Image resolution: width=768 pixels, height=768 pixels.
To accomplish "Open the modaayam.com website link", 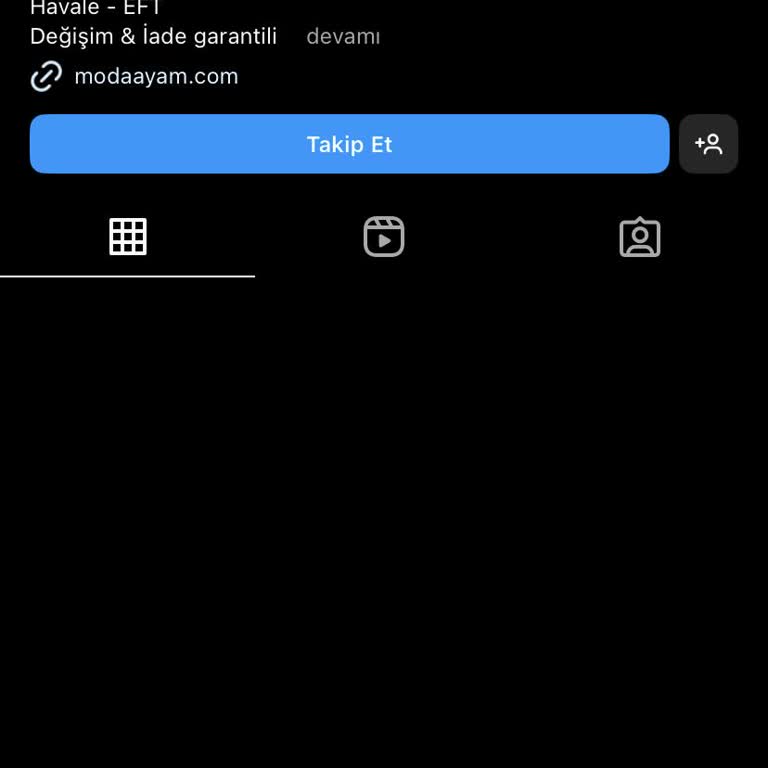I will [x=156, y=76].
